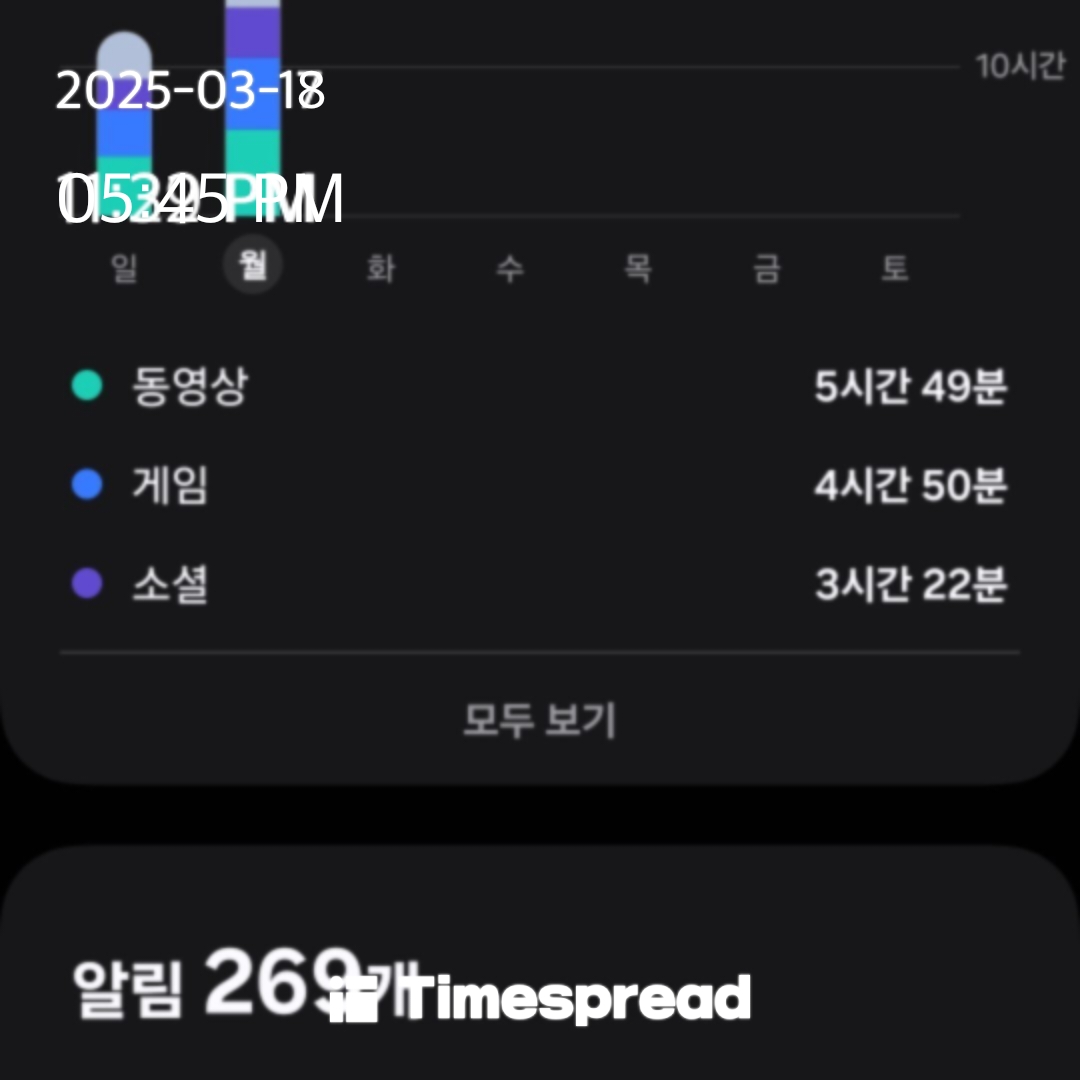Select Sunday (일) in the weekly chart

(x=124, y=268)
